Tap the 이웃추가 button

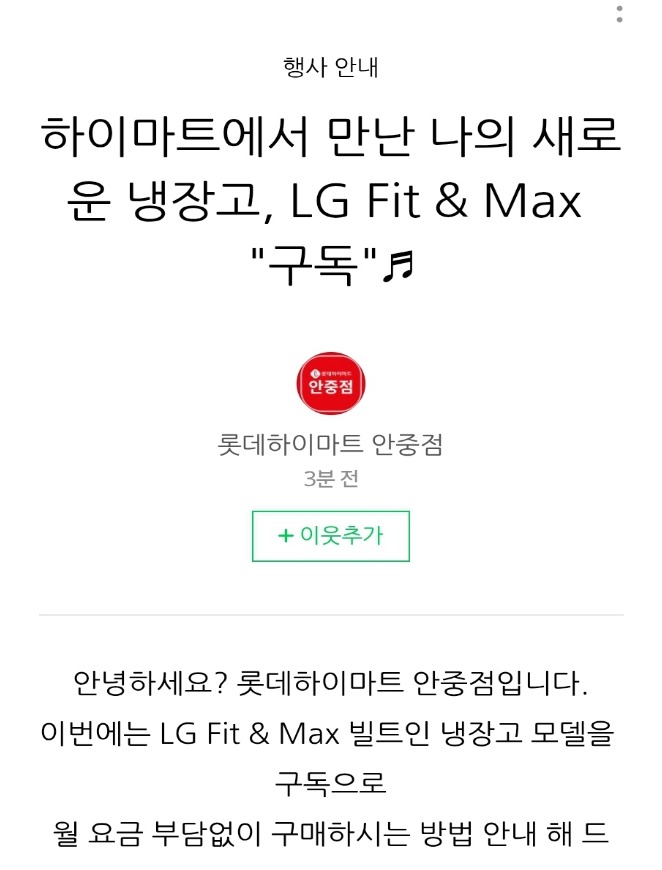click(x=331, y=536)
